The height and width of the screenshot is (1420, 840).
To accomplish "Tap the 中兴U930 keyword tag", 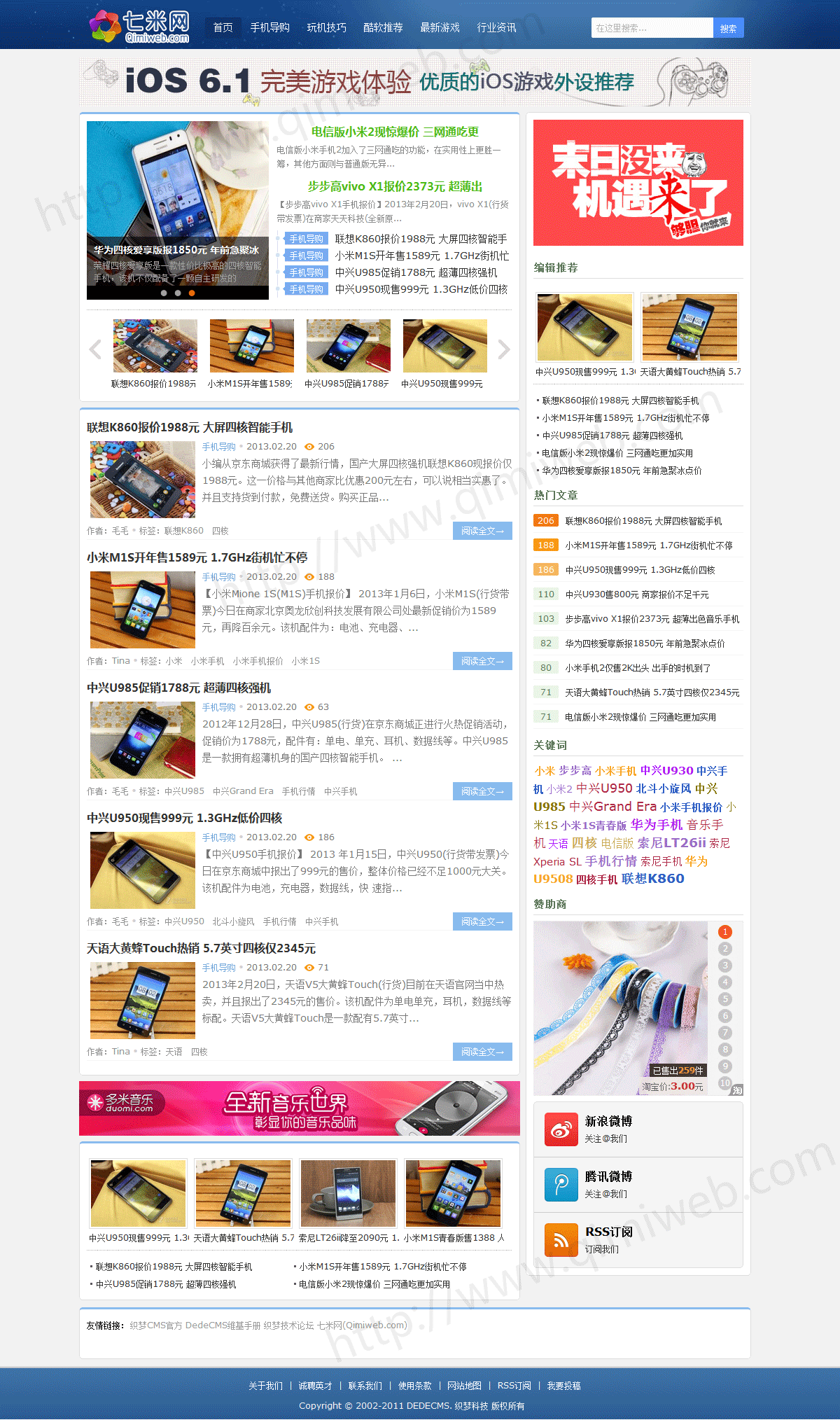I will [x=666, y=770].
